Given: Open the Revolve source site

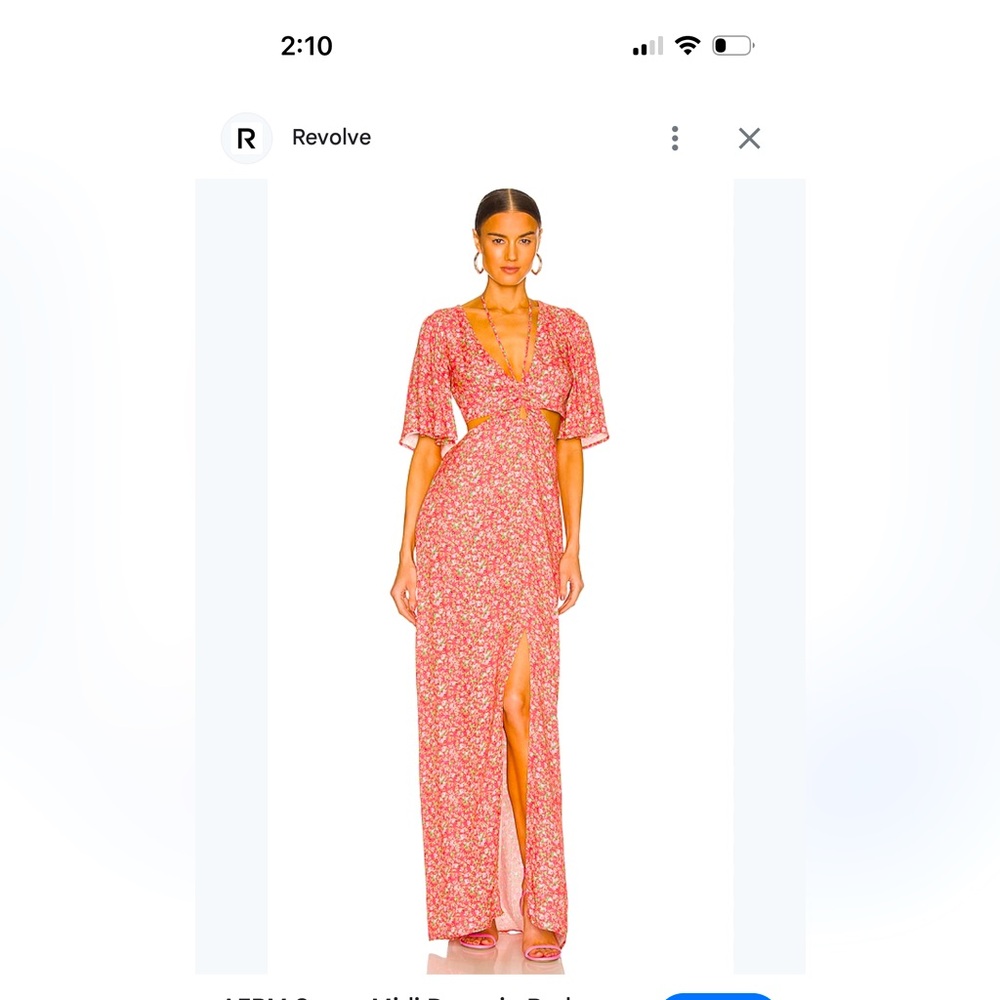Looking at the screenshot, I should click(x=330, y=138).
